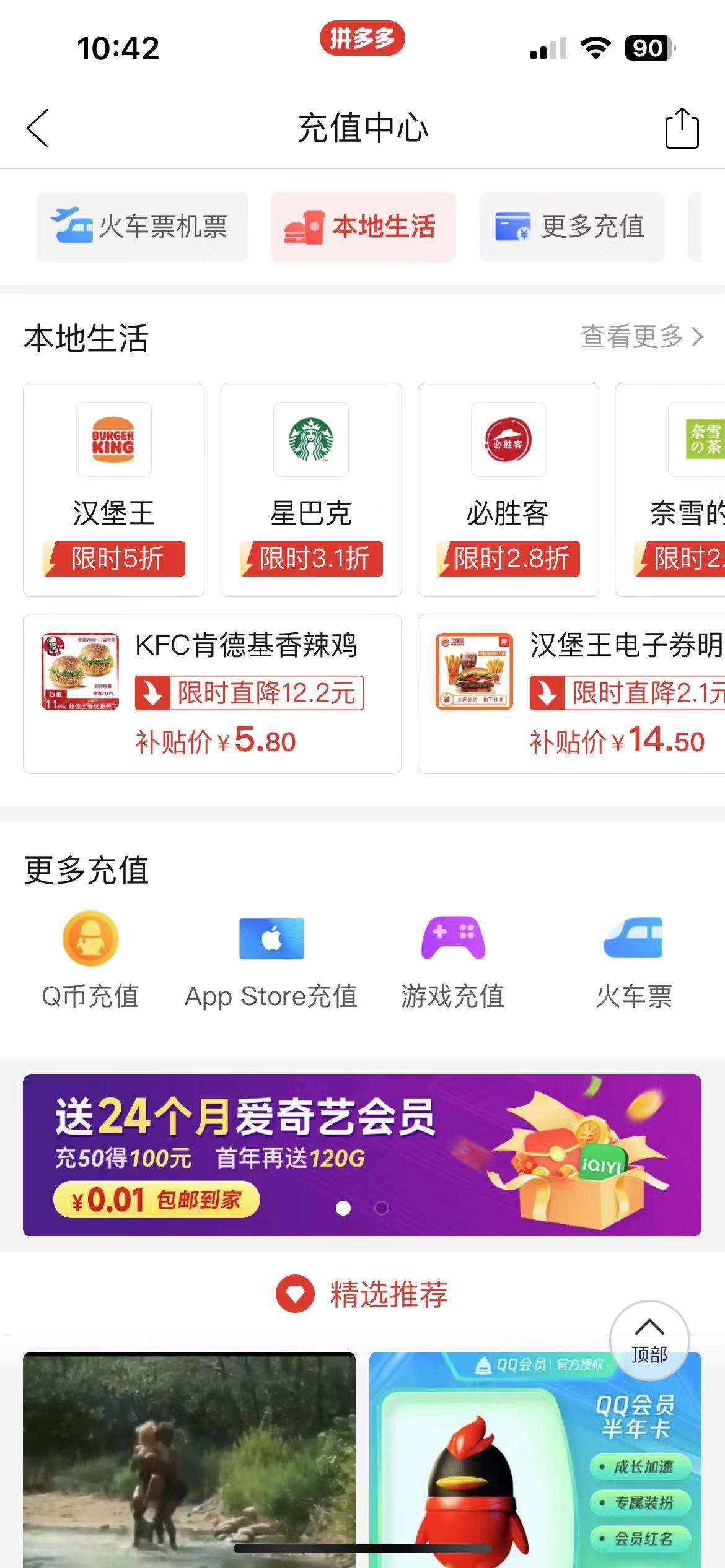Switch to the 火车票机票 tab
The width and height of the screenshot is (725, 1568).
(x=141, y=227)
